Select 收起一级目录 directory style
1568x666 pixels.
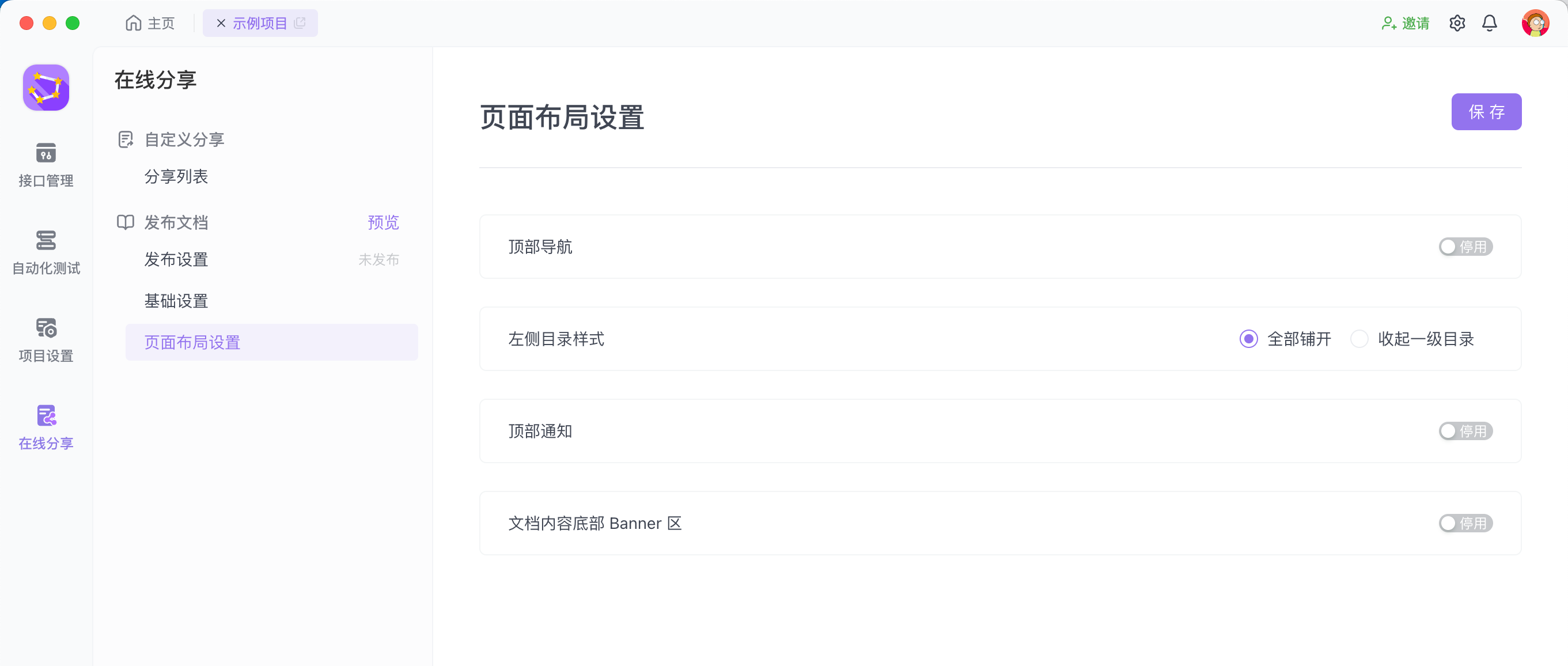(x=1359, y=339)
